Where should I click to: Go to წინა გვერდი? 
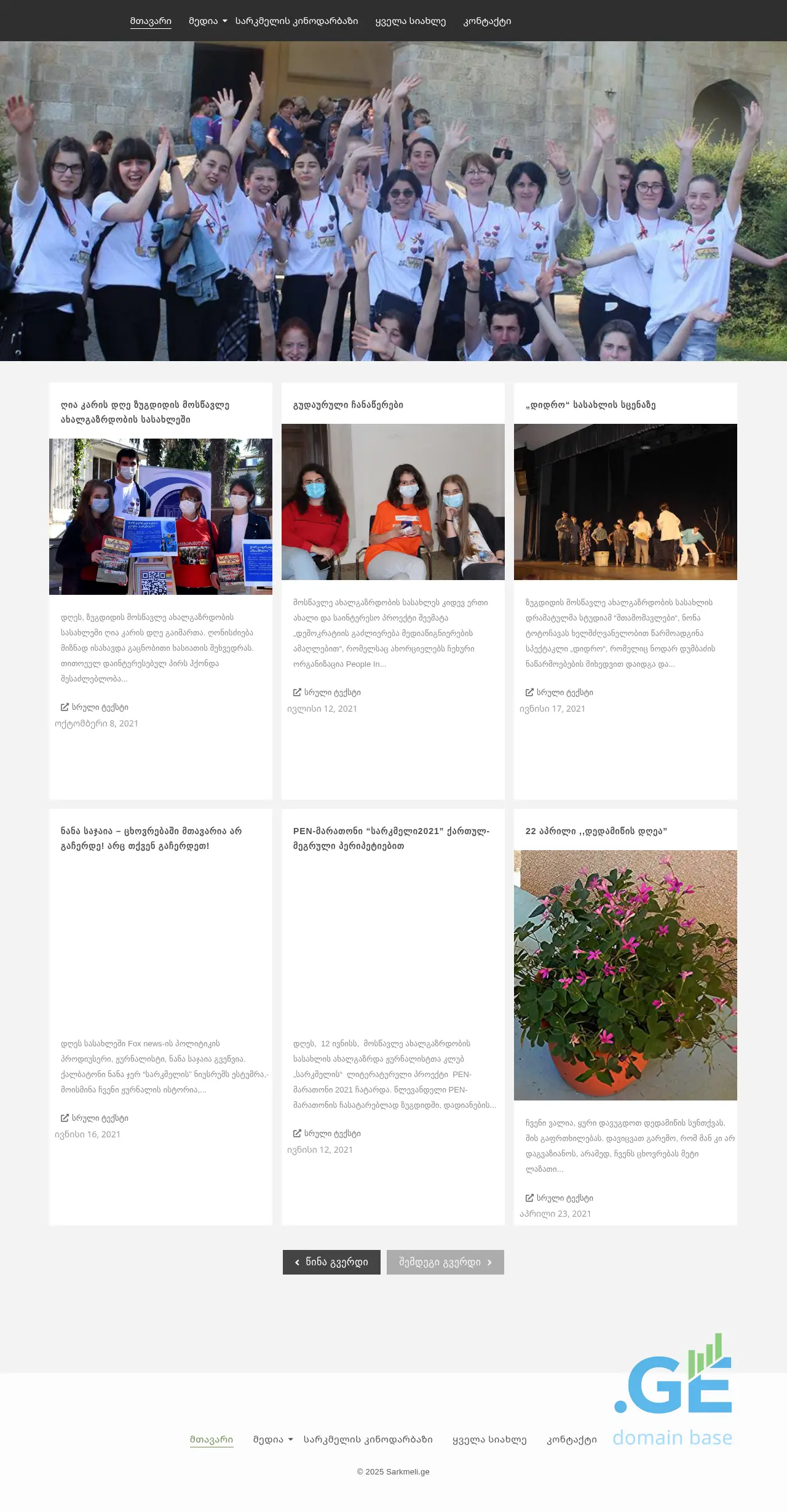click(331, 1262)
